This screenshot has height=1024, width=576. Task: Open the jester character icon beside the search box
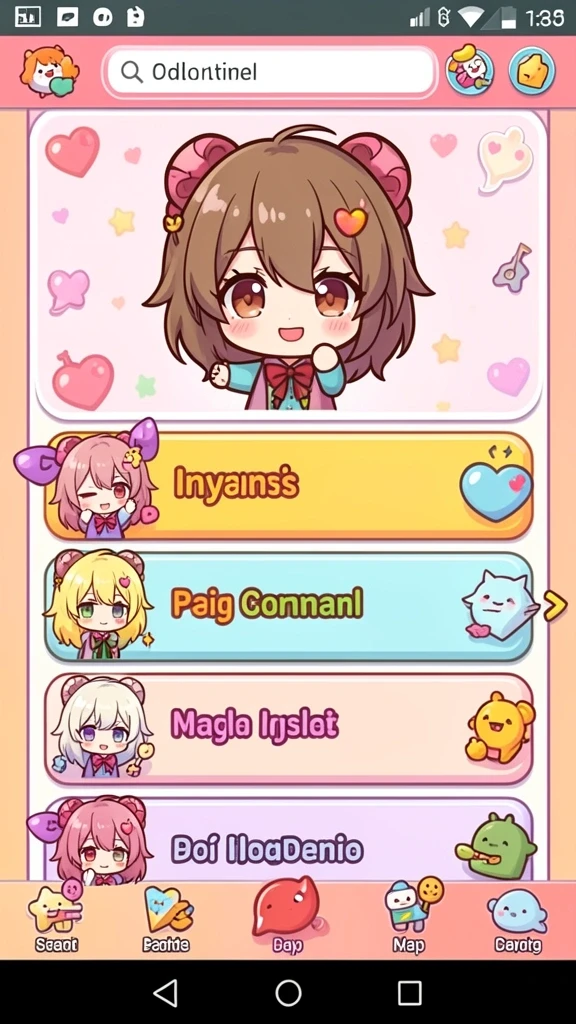(470, 71)
